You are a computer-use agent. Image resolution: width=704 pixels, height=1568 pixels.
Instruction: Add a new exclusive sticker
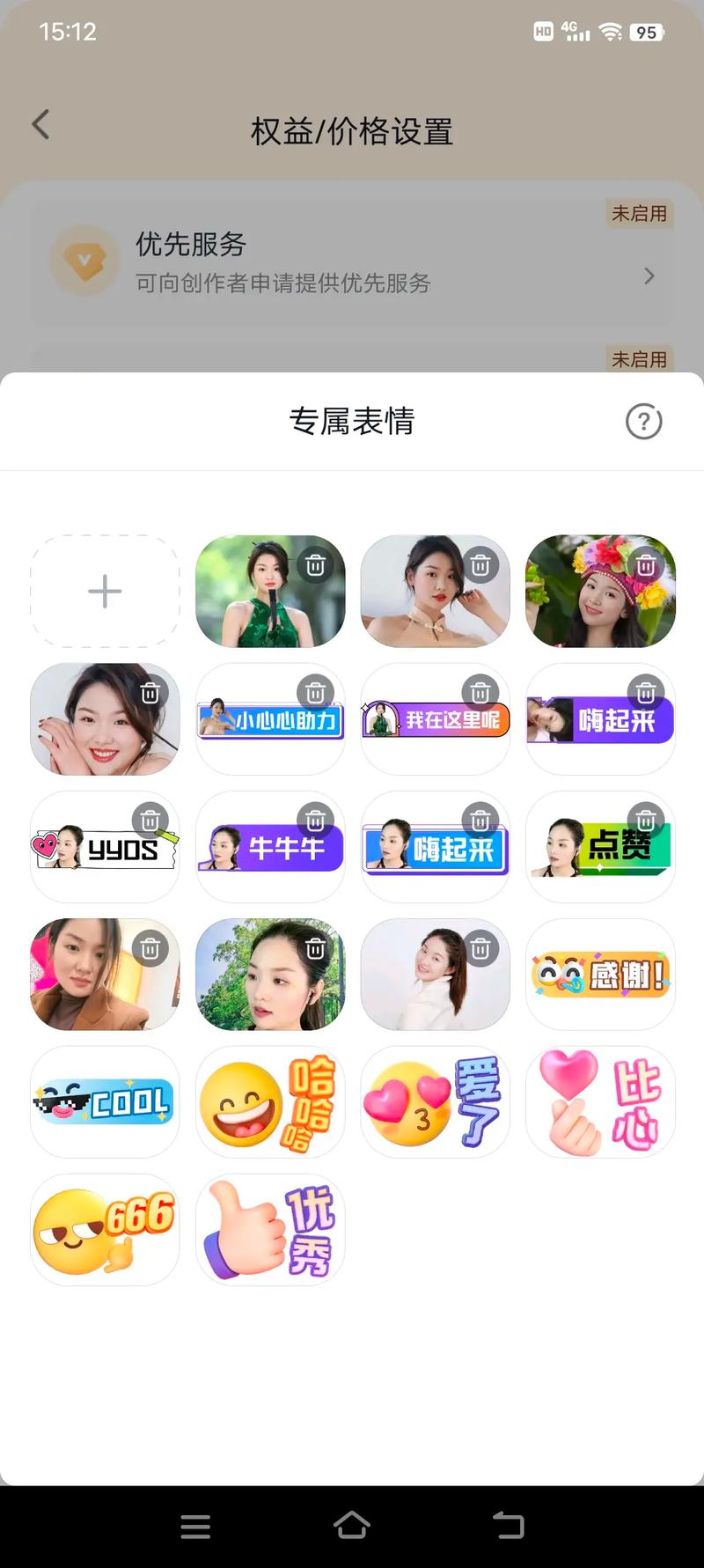tap(105, 591)
